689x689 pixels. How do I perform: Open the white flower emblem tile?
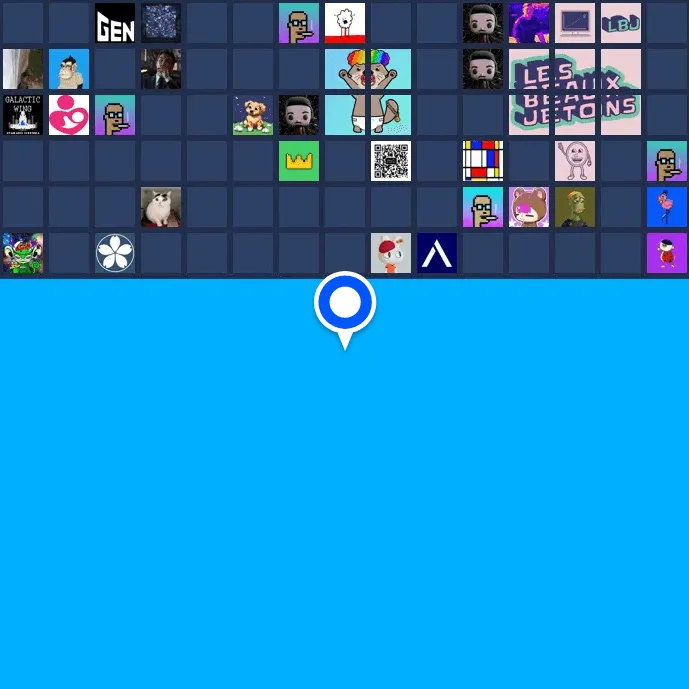115,253
